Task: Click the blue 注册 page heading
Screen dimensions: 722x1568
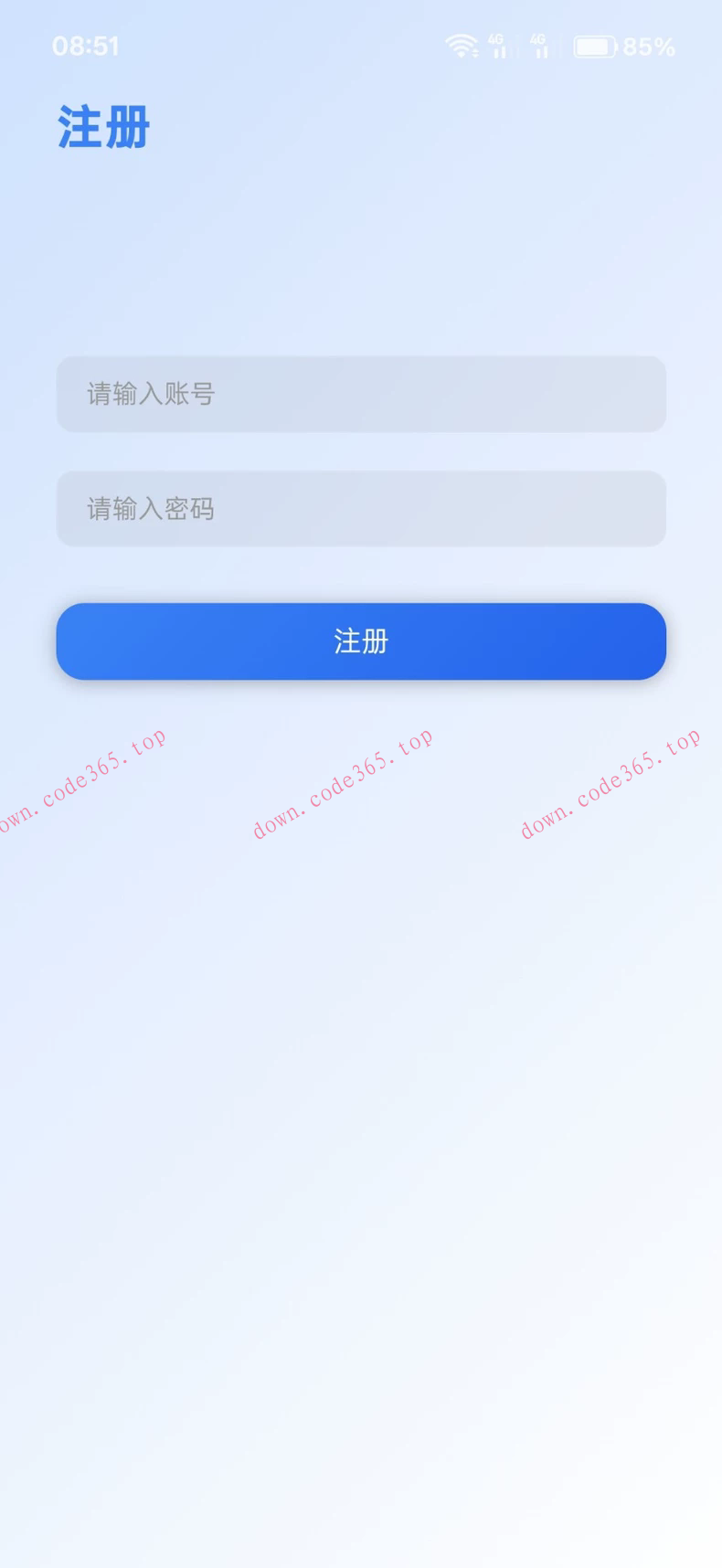Action: [x=101, y=128]
